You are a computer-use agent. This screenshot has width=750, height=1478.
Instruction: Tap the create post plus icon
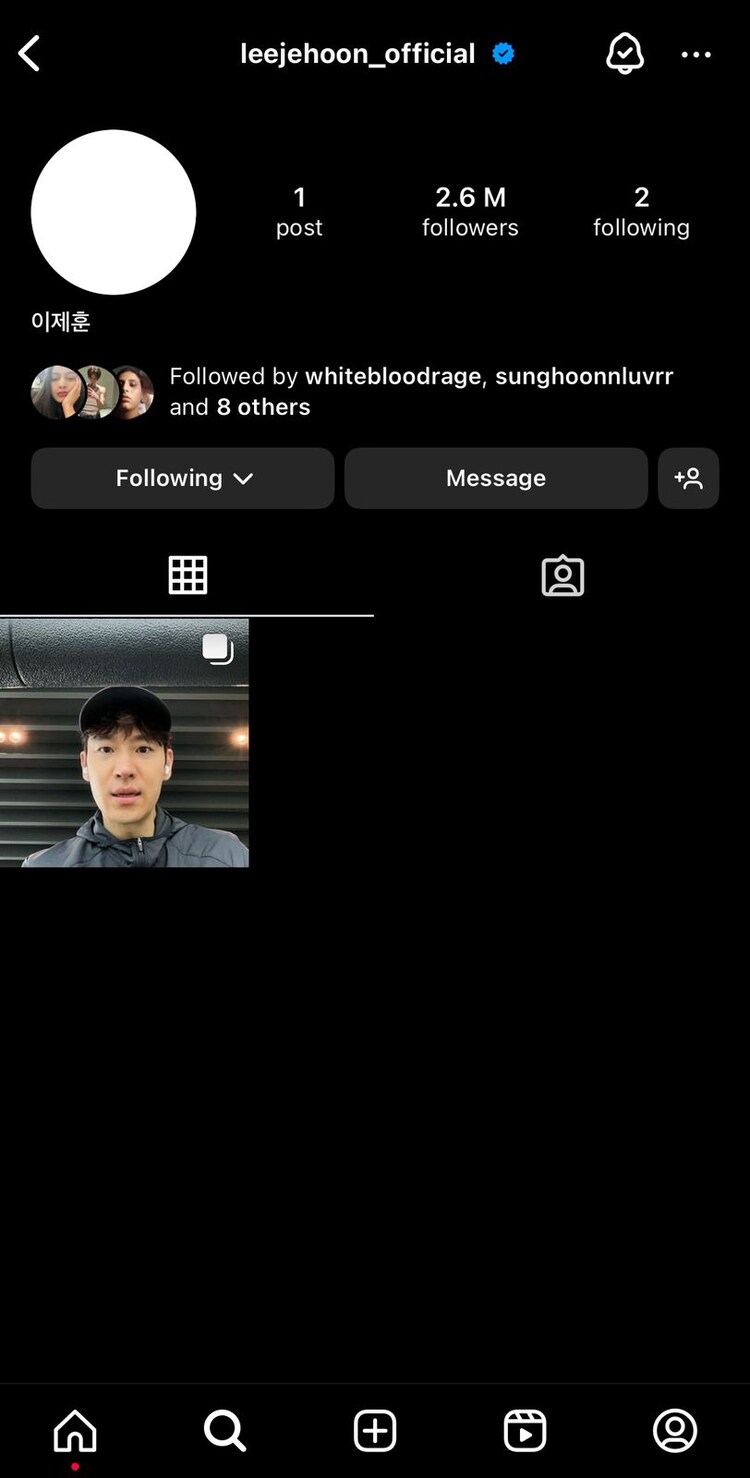375,1430
